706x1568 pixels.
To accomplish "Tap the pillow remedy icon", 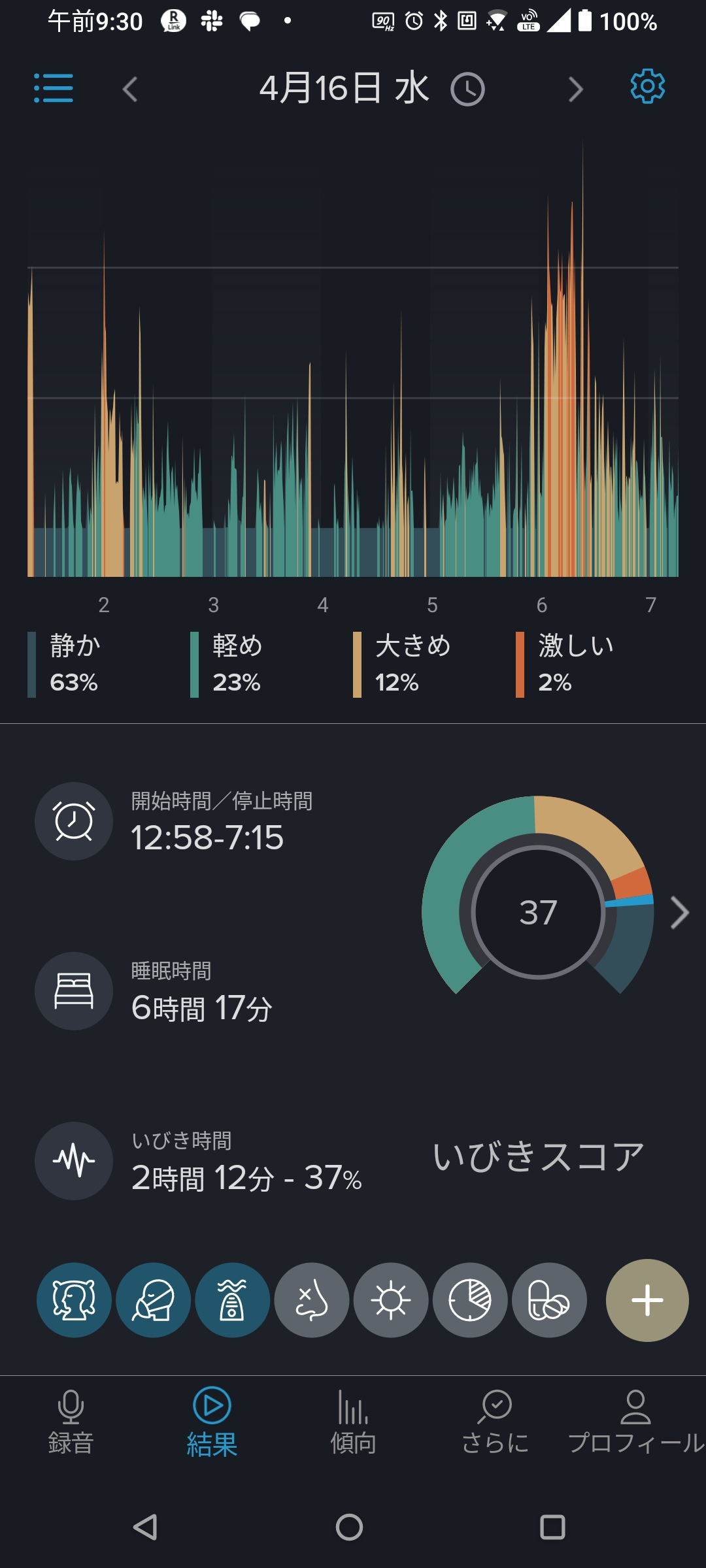I will tap(74, 1300).
